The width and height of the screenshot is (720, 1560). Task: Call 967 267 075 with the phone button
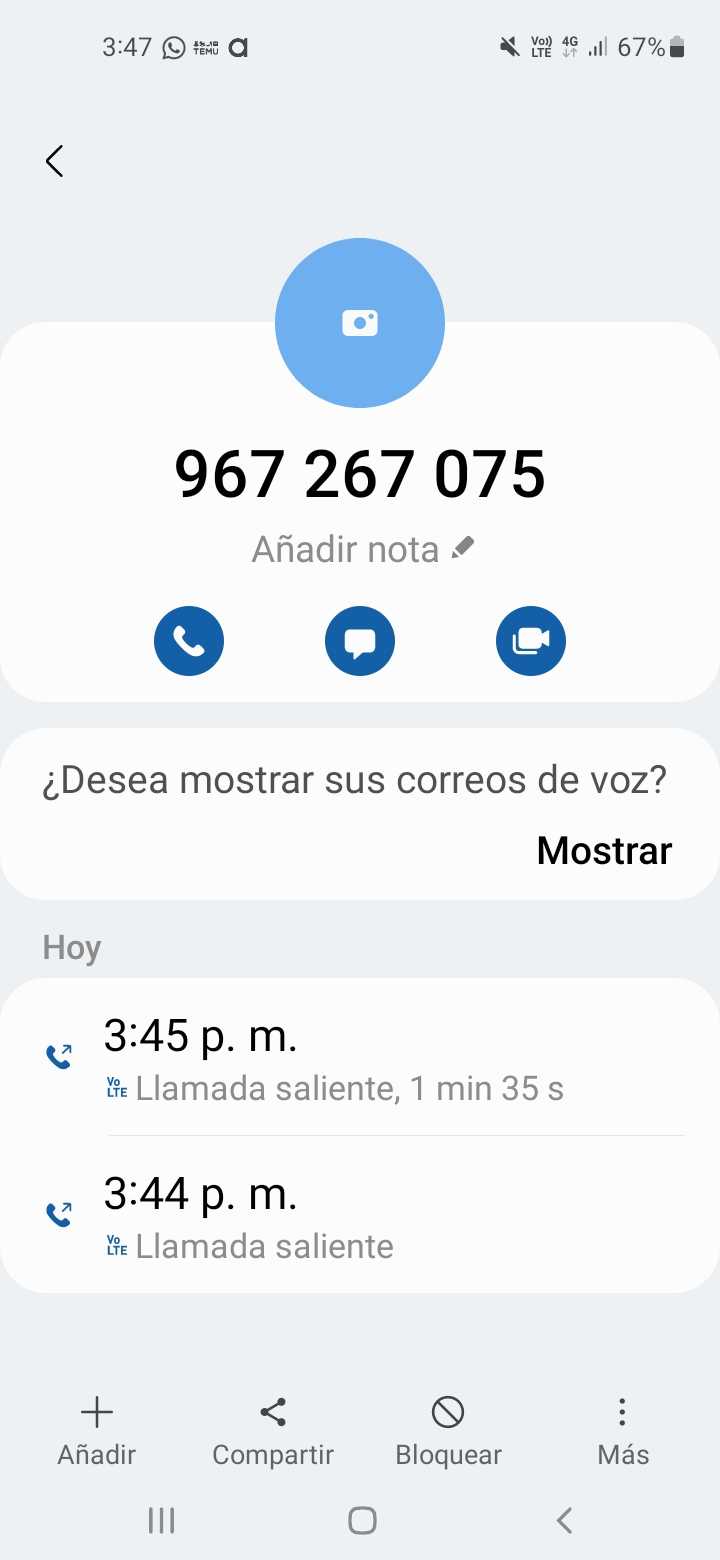pyautogui.click(x=189, y=641)
